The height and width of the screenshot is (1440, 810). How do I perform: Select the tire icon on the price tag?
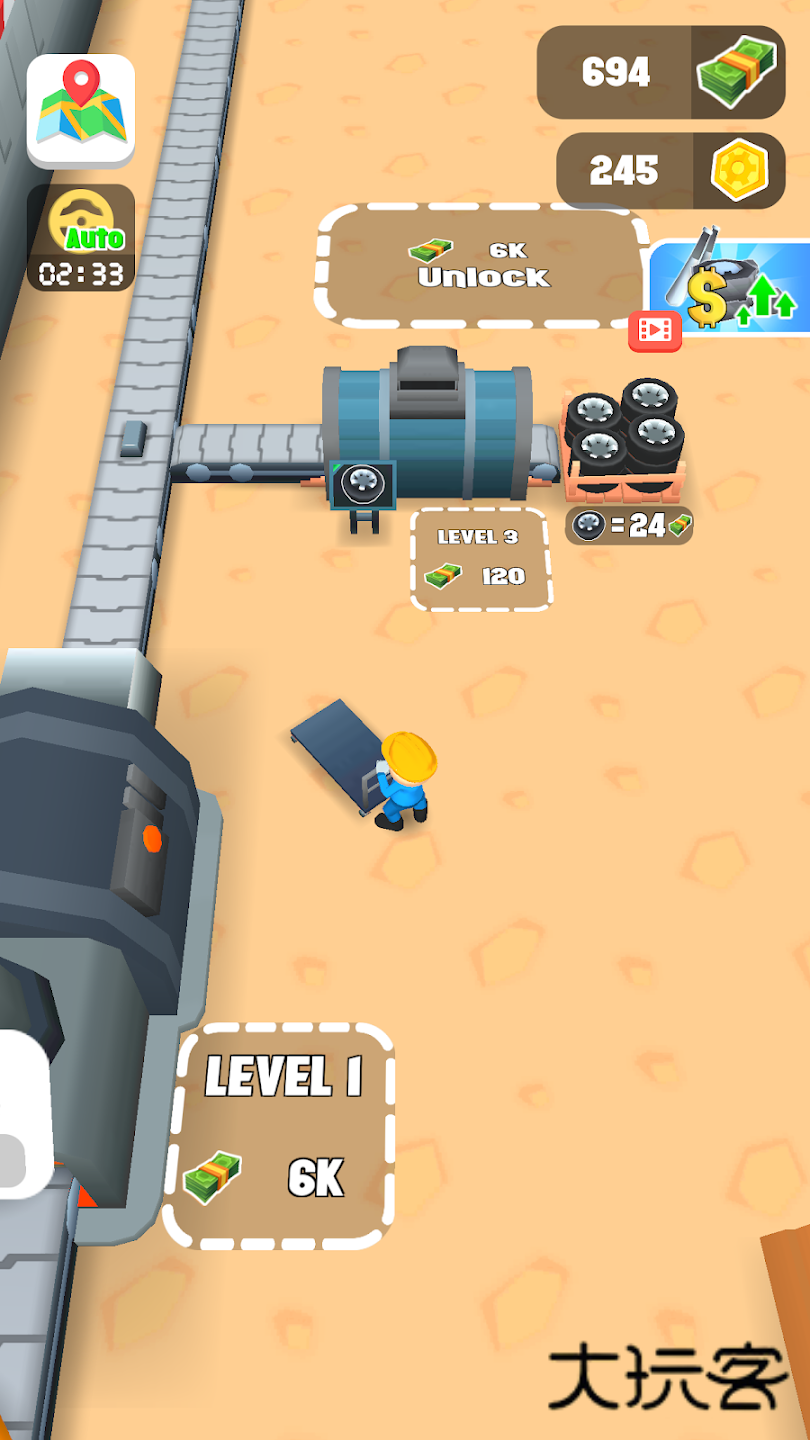(587, 524)
